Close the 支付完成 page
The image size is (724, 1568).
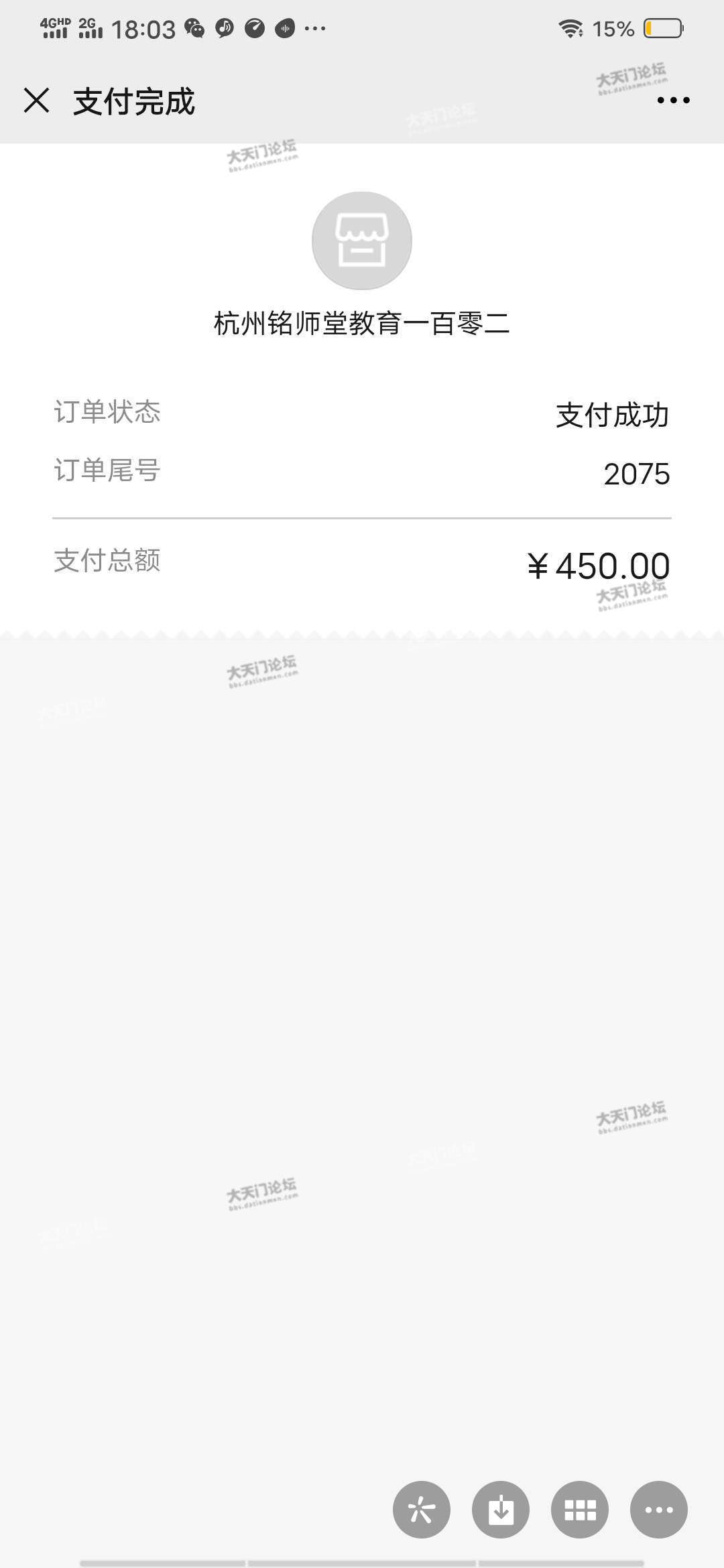pyautogui.click(x=37, y=101)
